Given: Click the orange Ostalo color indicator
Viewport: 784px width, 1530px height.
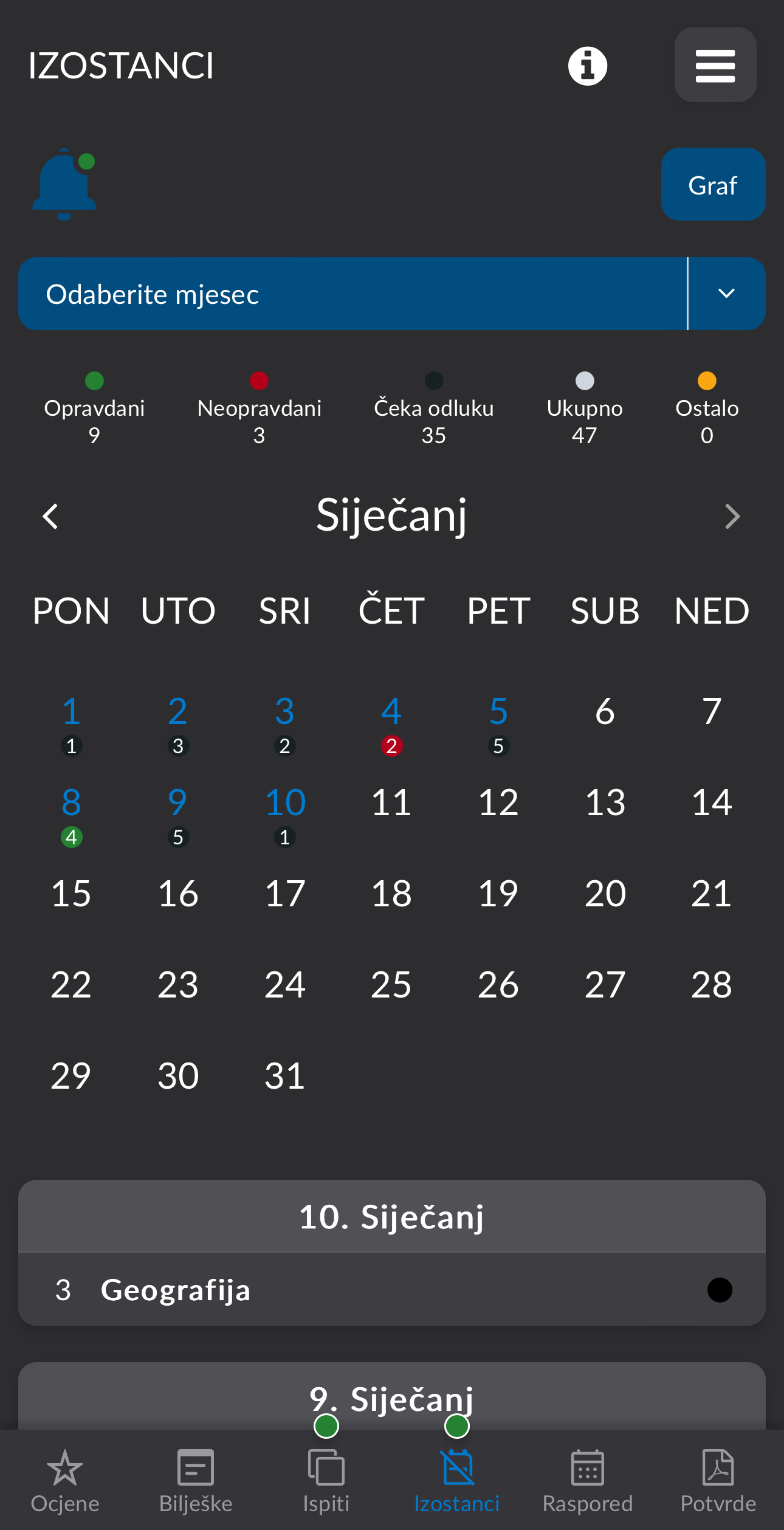Looking at the screenshot, I should [707, 382].
